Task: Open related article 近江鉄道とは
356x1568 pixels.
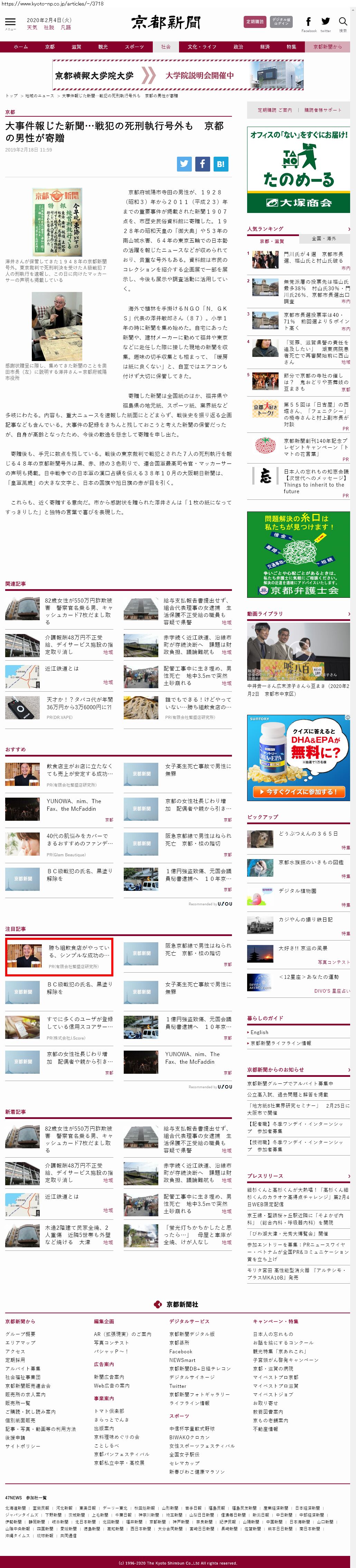Action: 62,668
